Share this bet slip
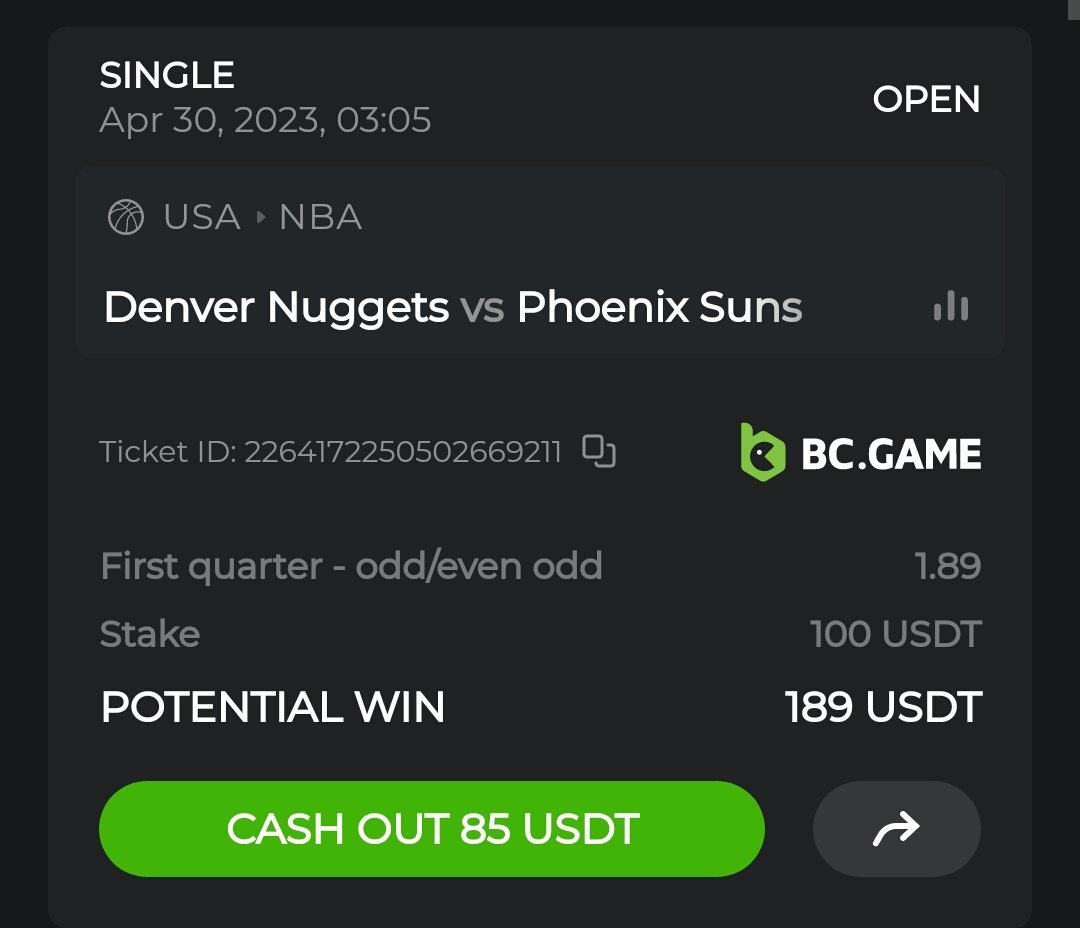The width and height of the screenshot is (1080, 928). tap(896, 829)
